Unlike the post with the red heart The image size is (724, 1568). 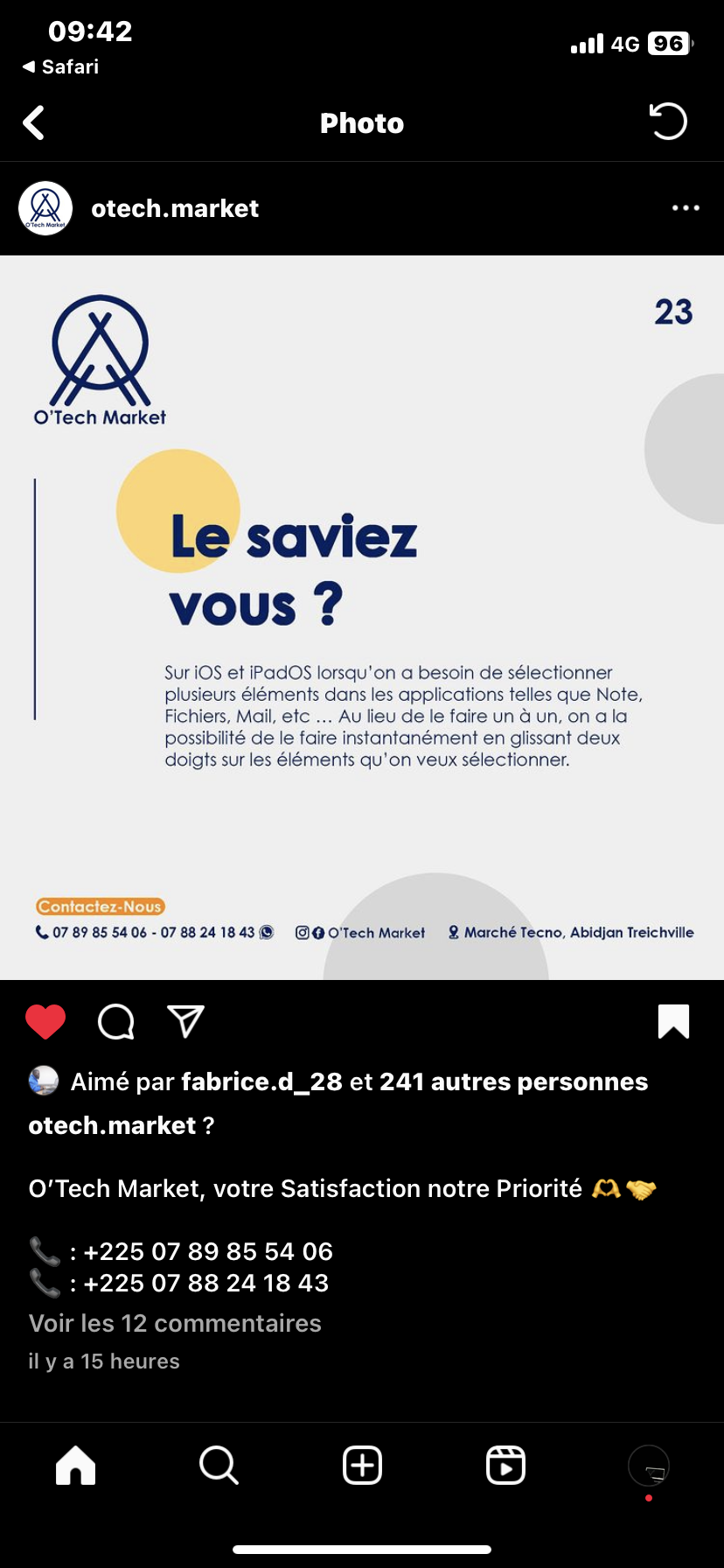(45, 1021)
